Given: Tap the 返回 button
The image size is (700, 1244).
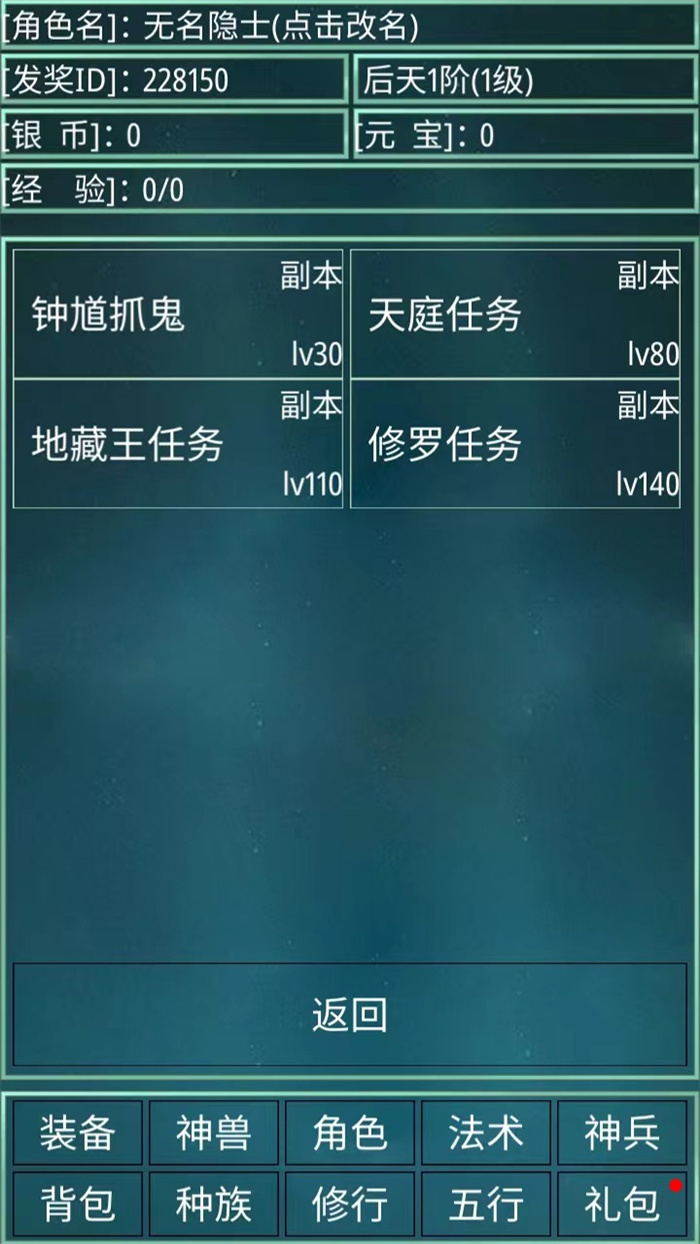Looking at the screenshot, I should [x=349, y=1014].
